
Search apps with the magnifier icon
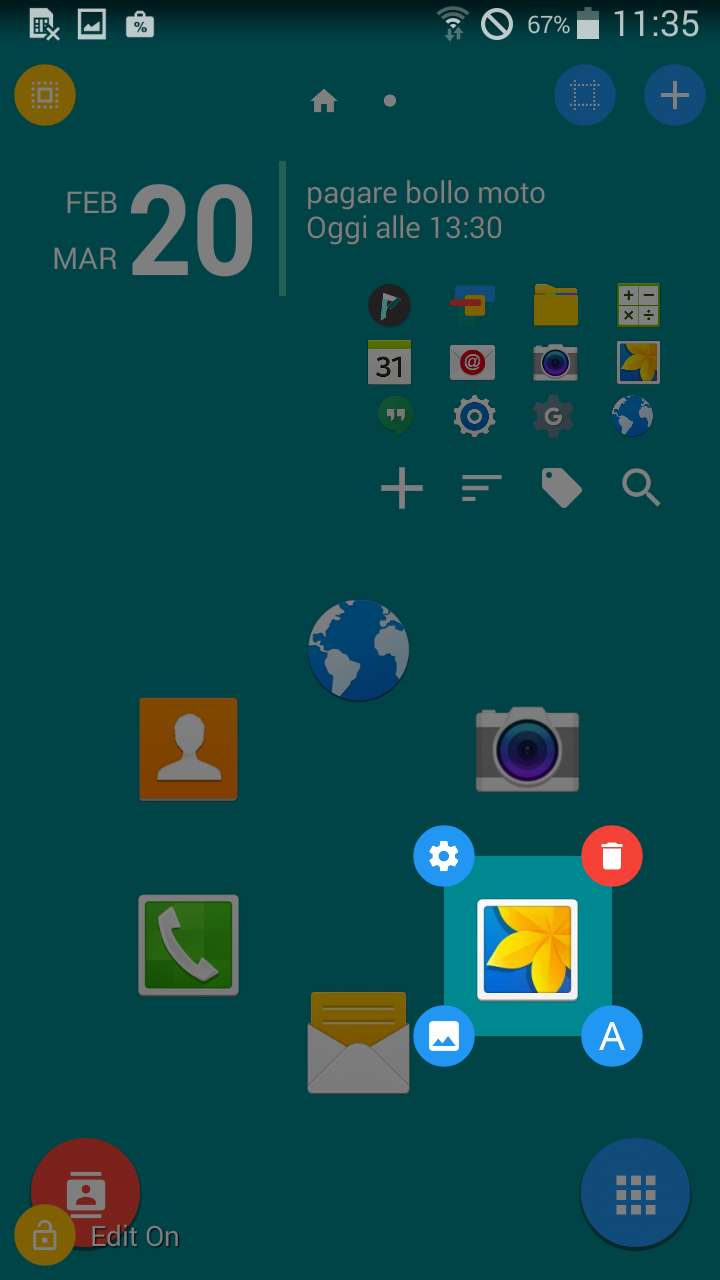[641, 488]
